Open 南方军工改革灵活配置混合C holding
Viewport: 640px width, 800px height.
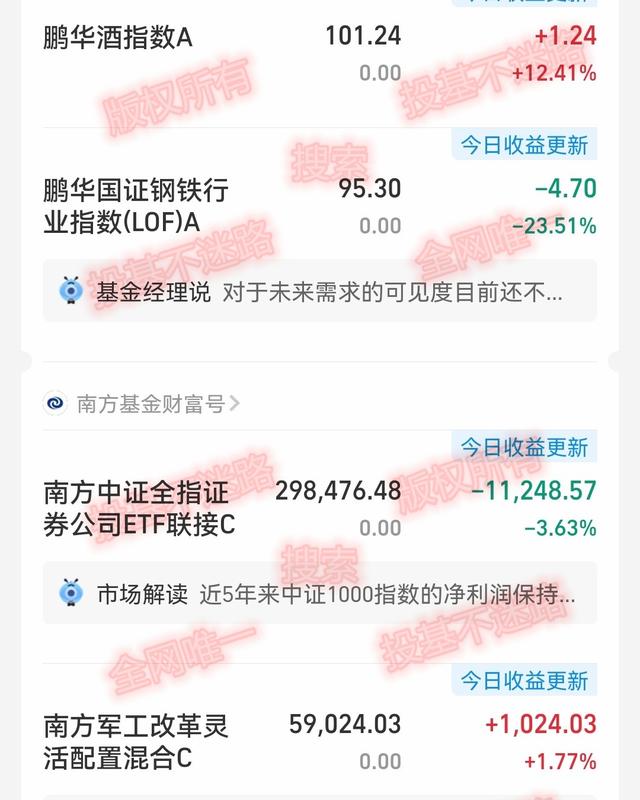[136, 741]
